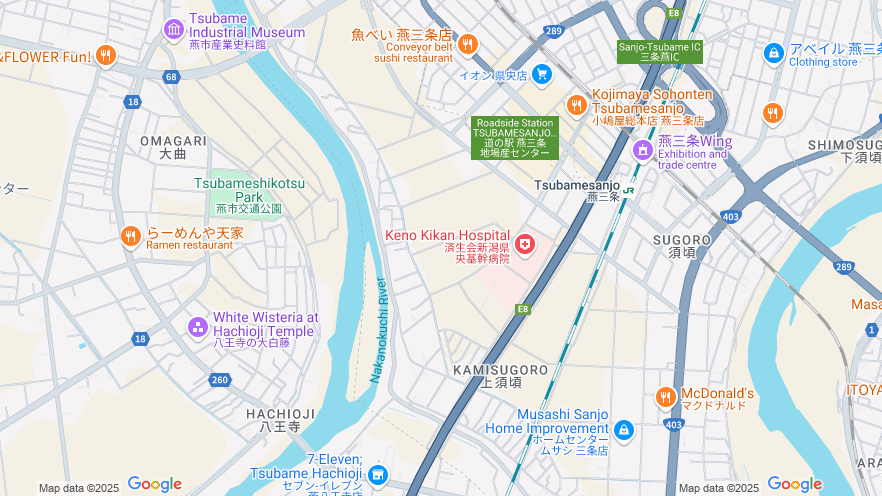Tap the Kojimaya Sohonten Tsubamesanjo restaurant pin

(x=576, y=104)
